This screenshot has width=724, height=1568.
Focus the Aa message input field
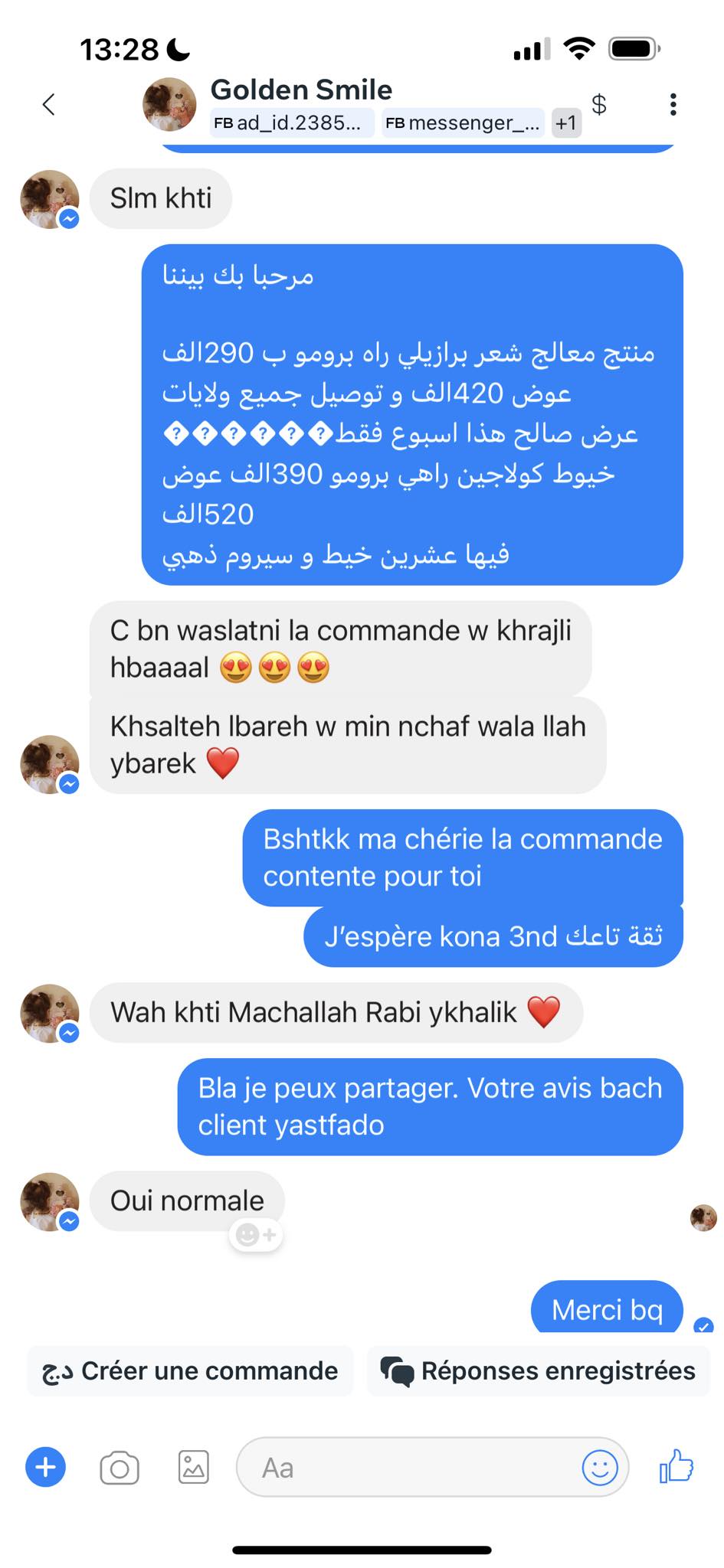point(406,1468)
